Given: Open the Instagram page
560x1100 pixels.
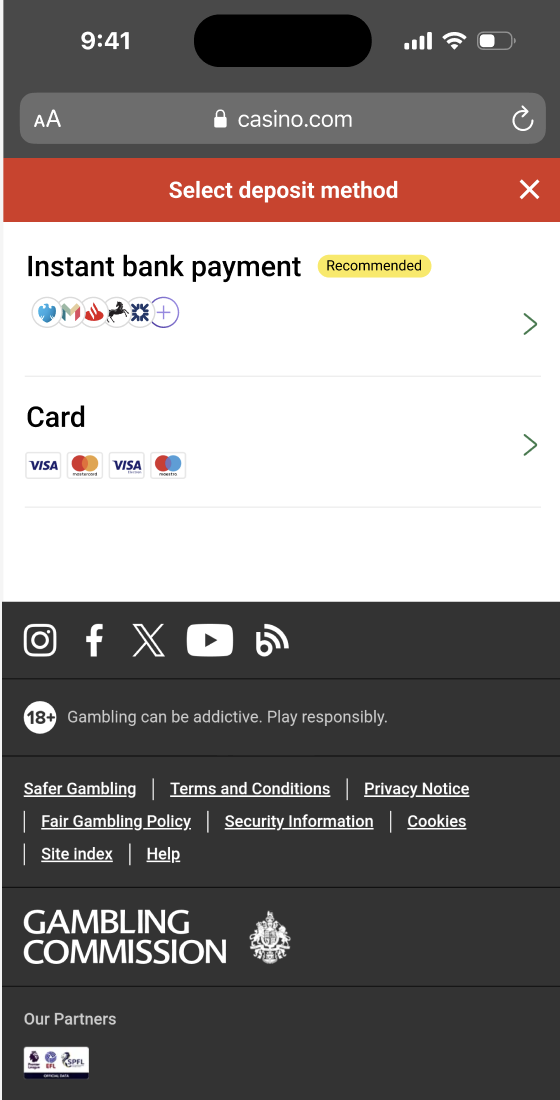Looking at the screenshot, I should 40,640.
